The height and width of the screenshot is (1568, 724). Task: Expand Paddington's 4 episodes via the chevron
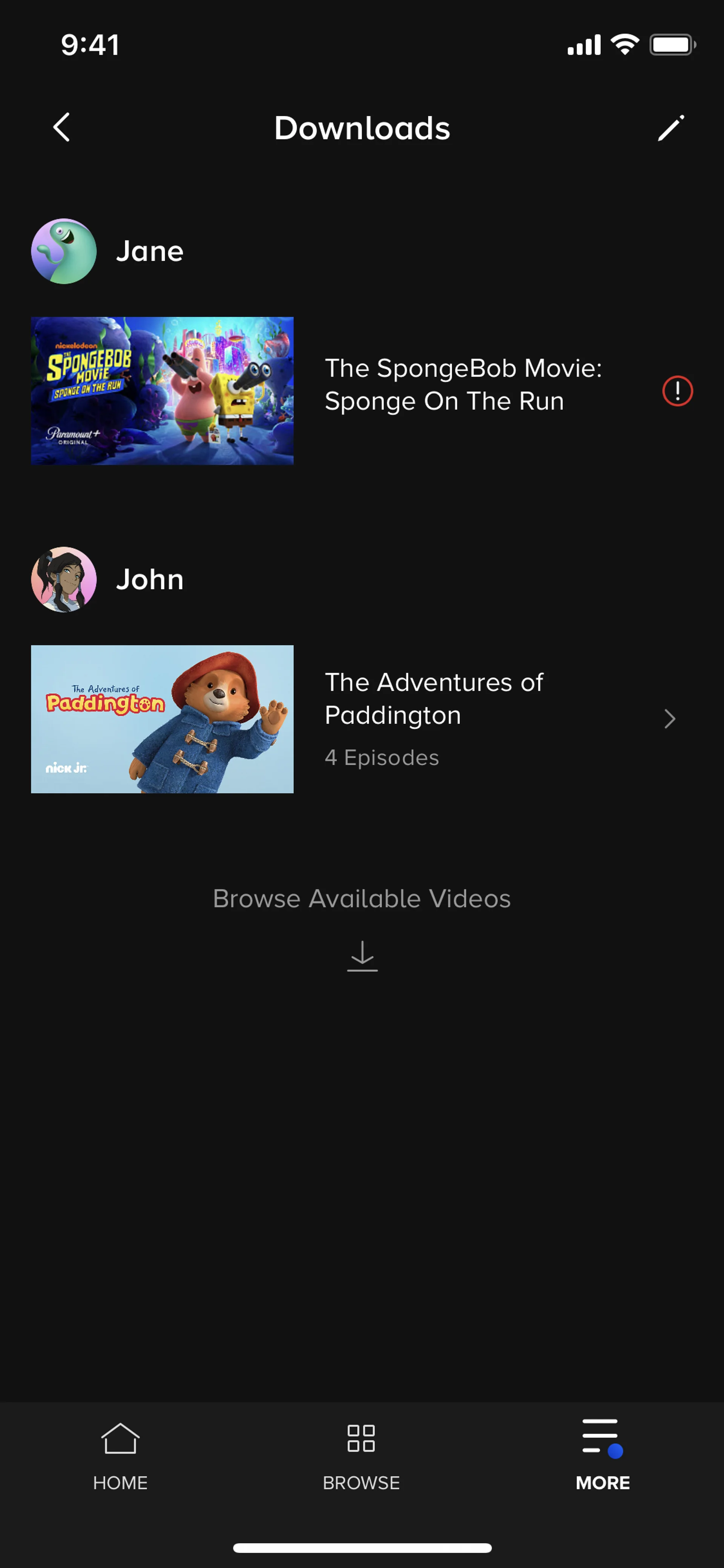tap(669, 718)
